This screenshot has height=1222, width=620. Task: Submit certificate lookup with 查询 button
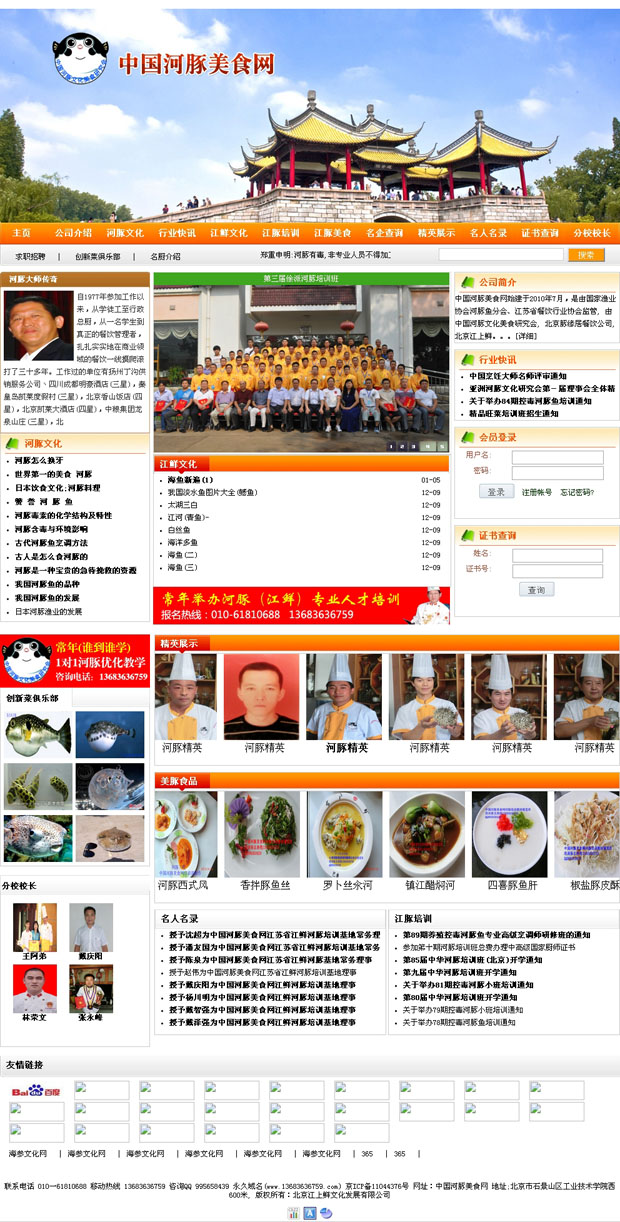tap(535, 589)
